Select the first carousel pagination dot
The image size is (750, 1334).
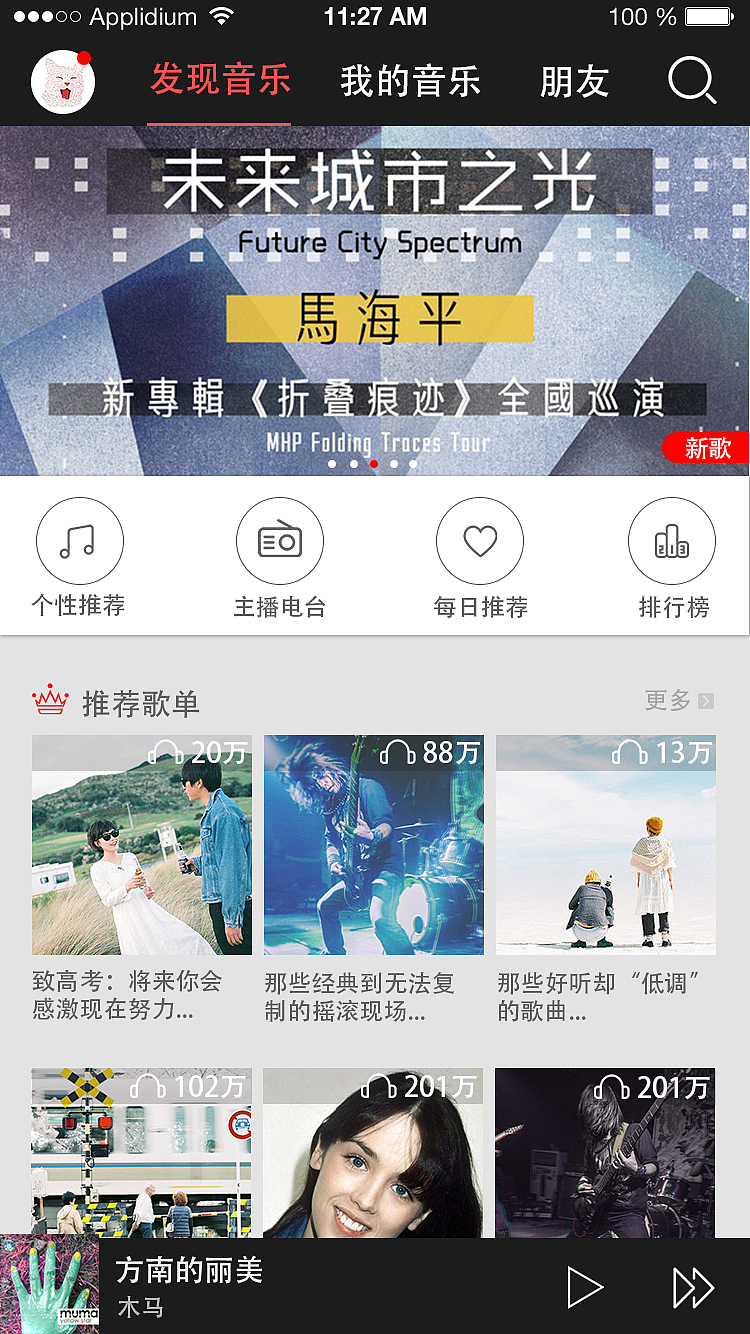[x=333, y=464]
